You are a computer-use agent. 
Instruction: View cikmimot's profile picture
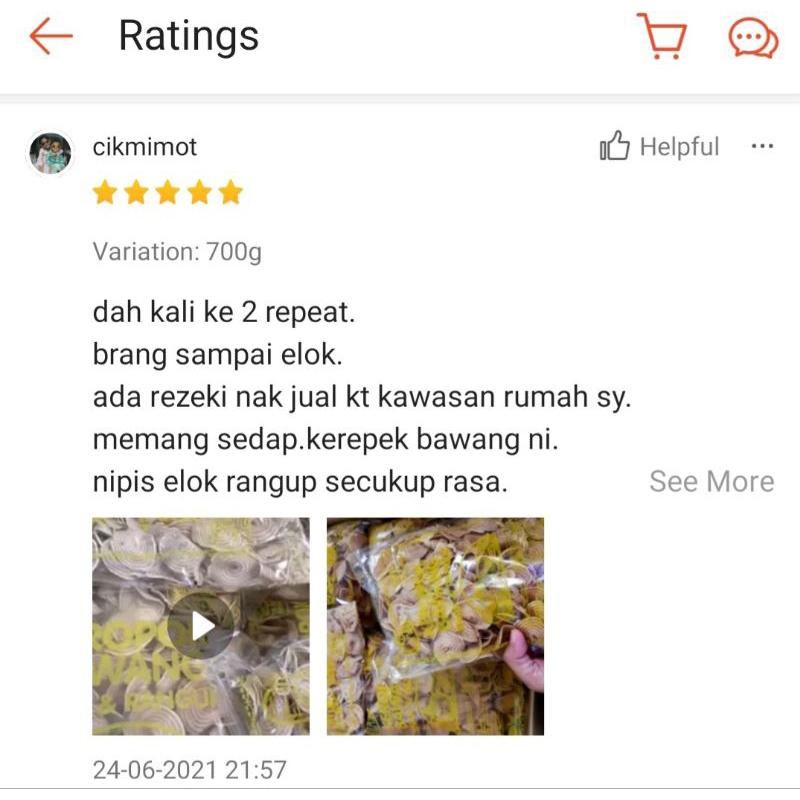(50, 153)
